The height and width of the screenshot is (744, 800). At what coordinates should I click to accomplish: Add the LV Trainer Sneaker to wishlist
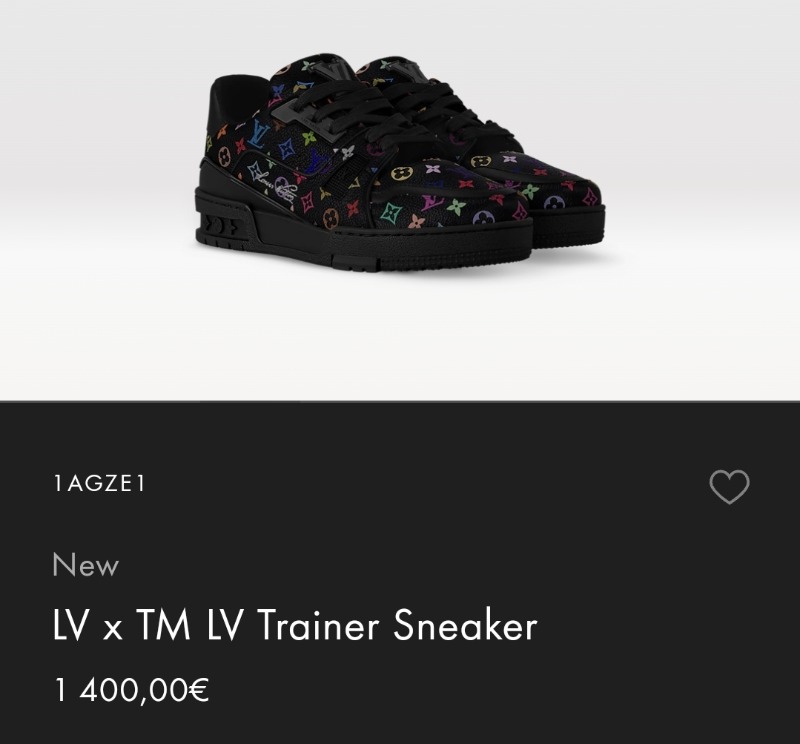pos(729,487)
